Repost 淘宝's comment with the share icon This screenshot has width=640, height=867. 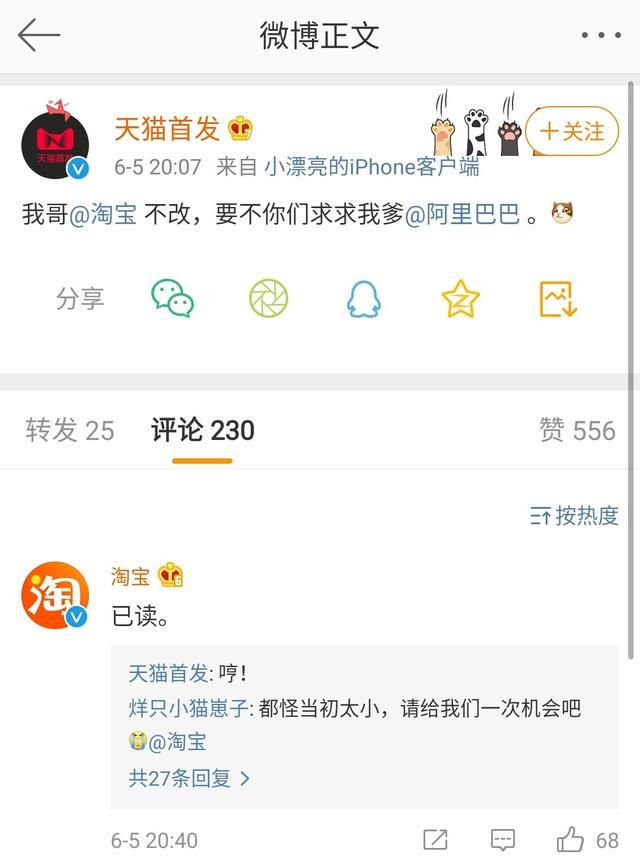point(435,840)
